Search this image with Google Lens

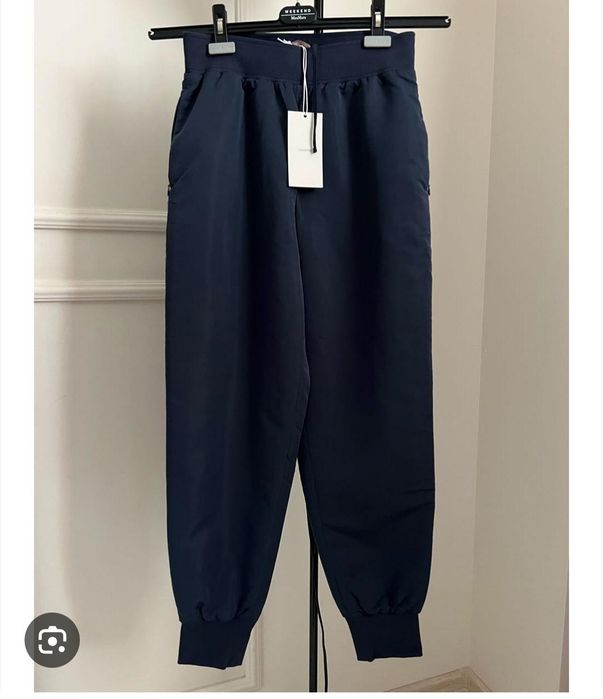pos(52,640)
